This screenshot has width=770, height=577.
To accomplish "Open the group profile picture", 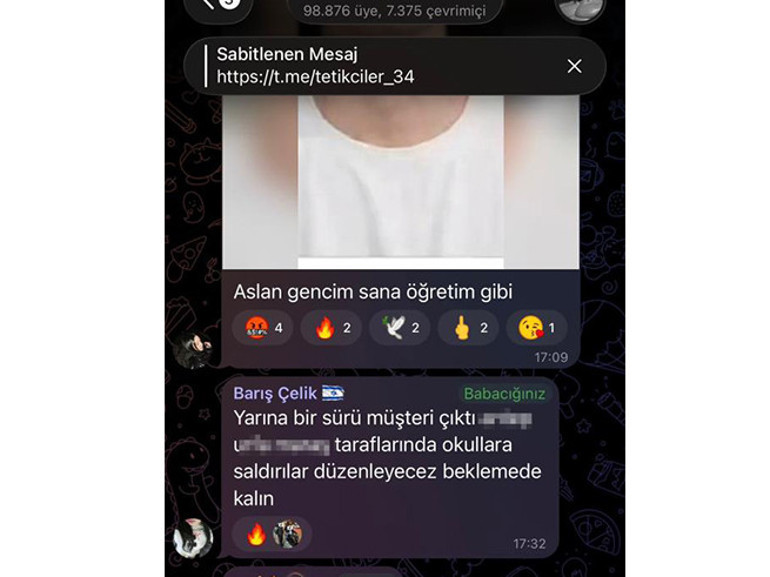I will click(x=579, y=7).
